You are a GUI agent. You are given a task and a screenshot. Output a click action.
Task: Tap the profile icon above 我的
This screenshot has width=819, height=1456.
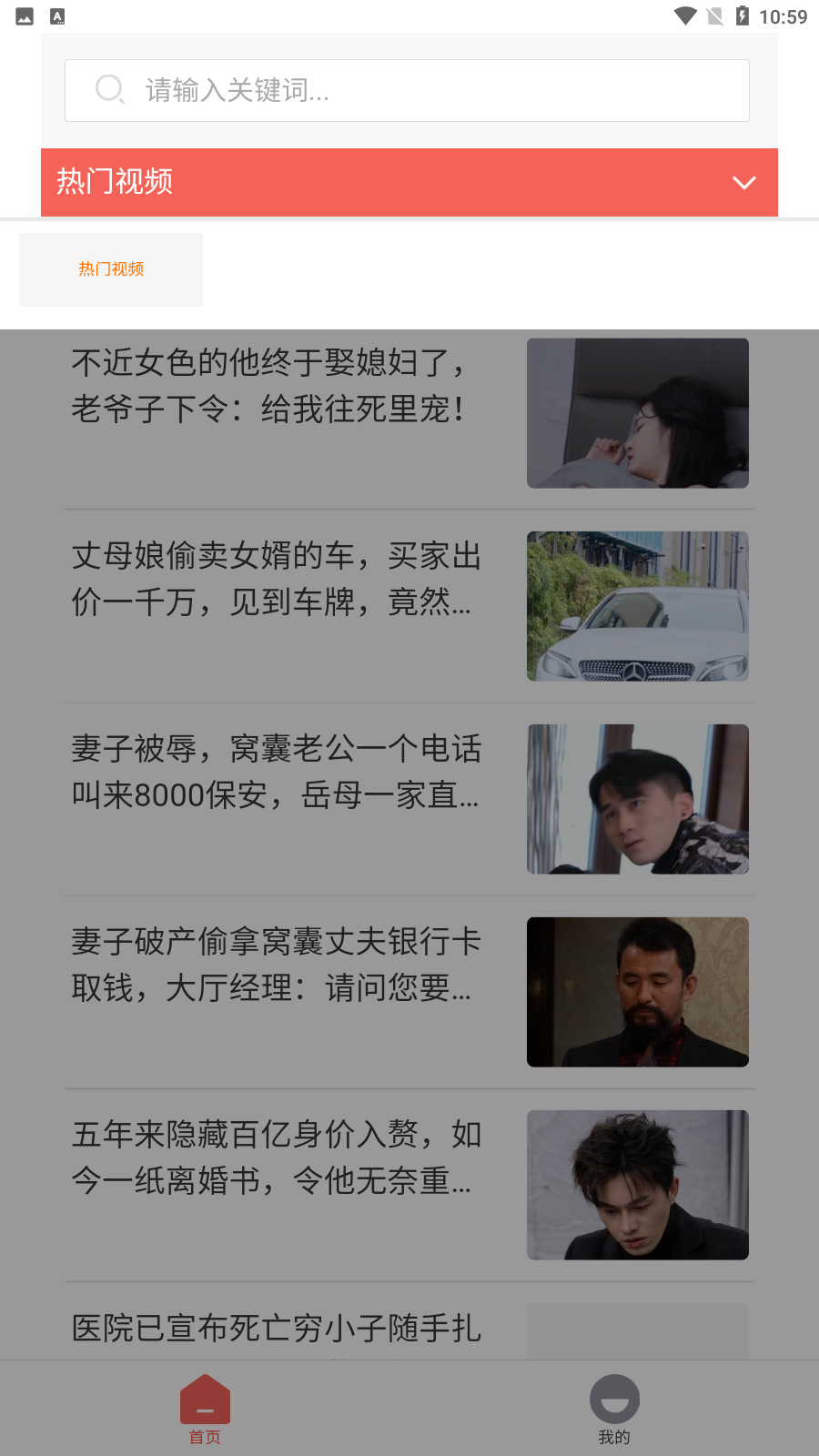tap(614, 1399)
